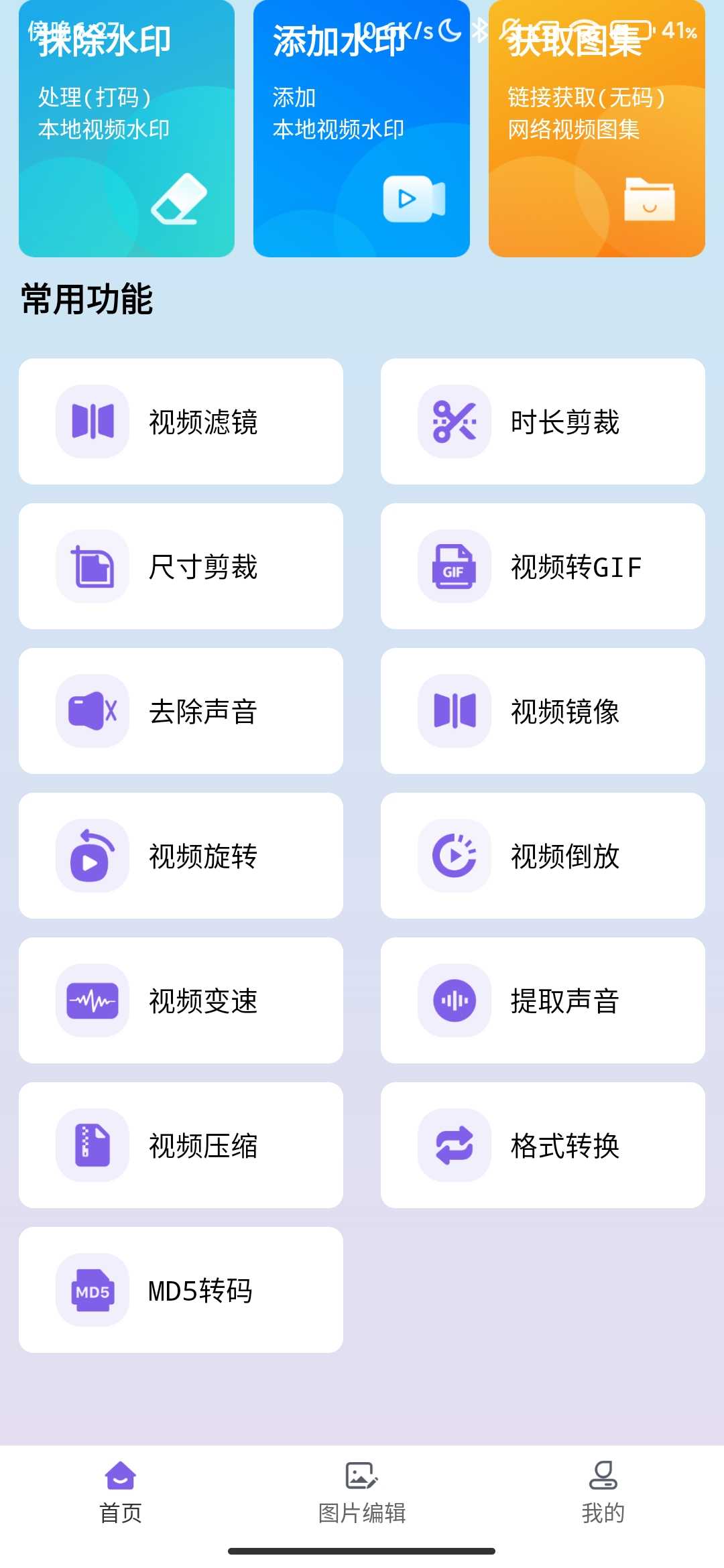Select the 视频倒放 reverse playback icon

tap(453, 856)
